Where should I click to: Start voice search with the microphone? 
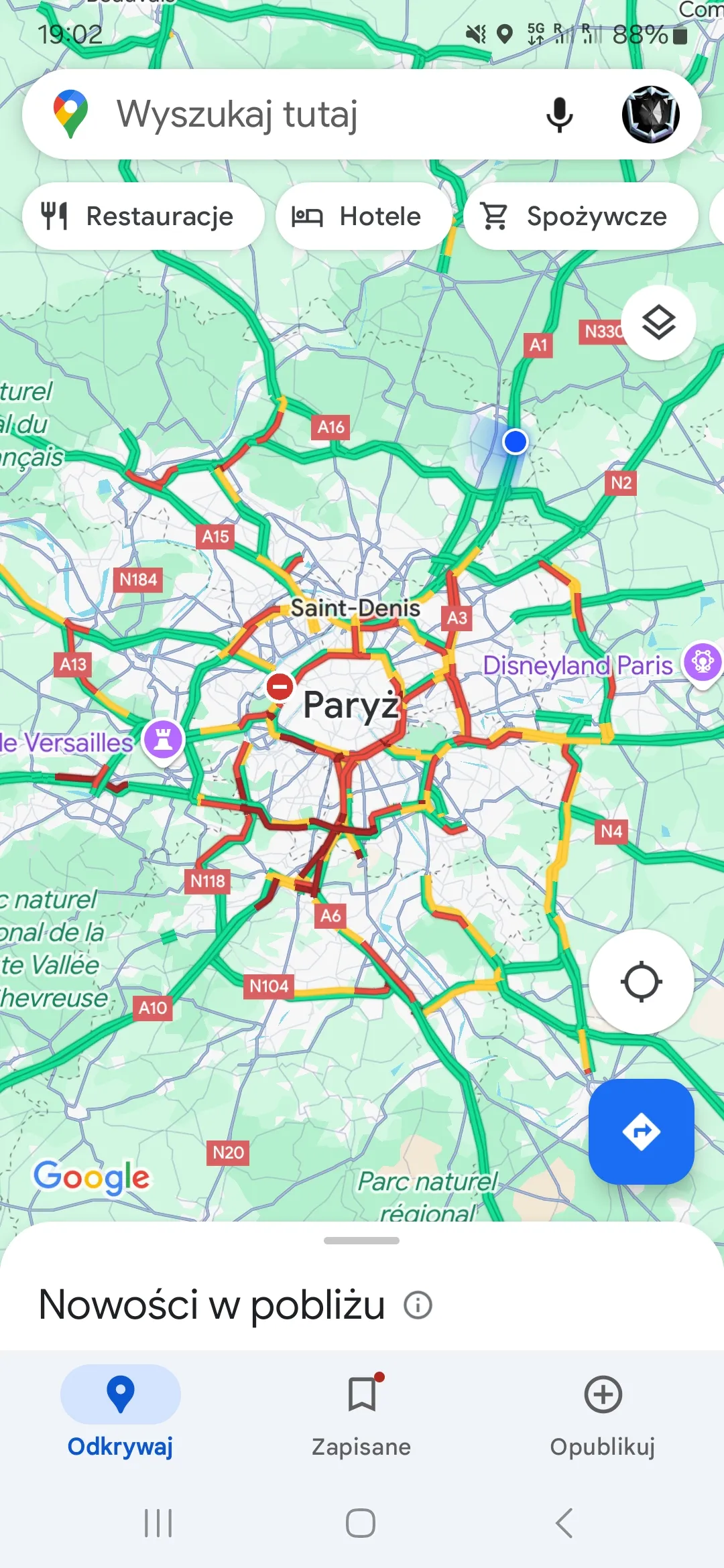point(559,115)
